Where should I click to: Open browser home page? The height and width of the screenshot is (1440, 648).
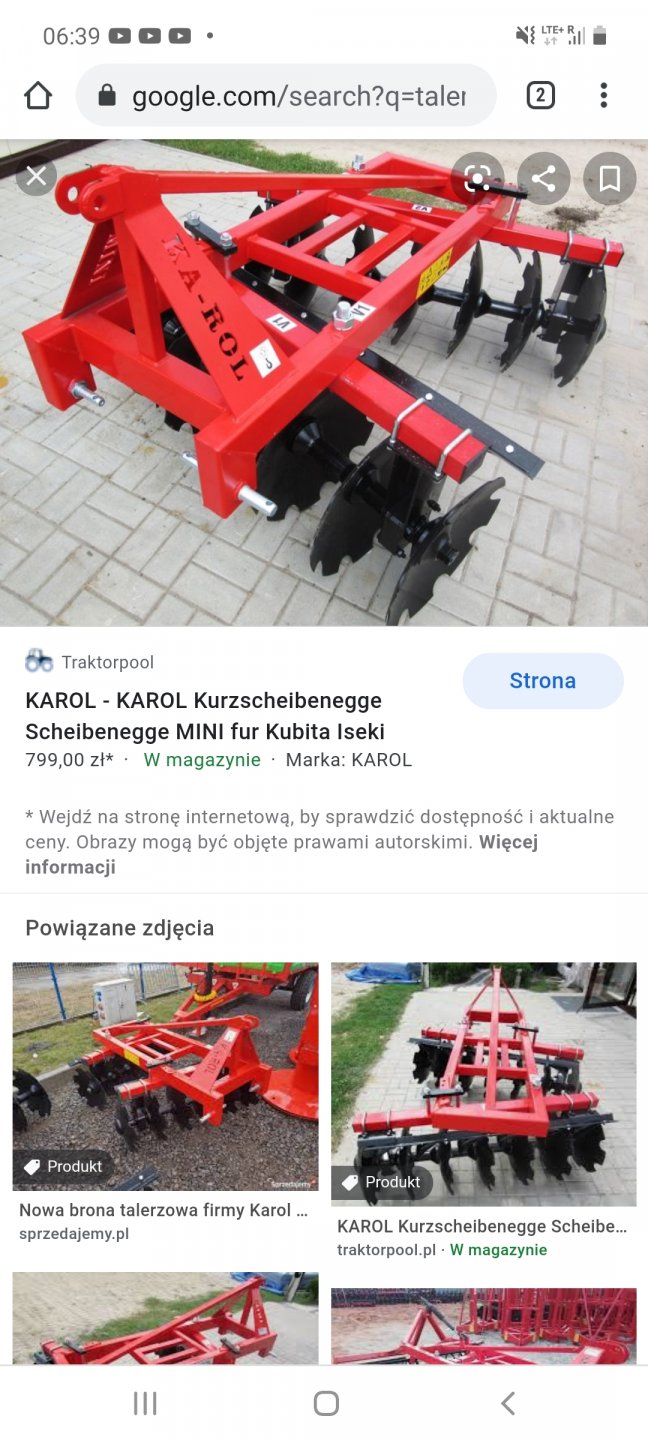(38, 96)
